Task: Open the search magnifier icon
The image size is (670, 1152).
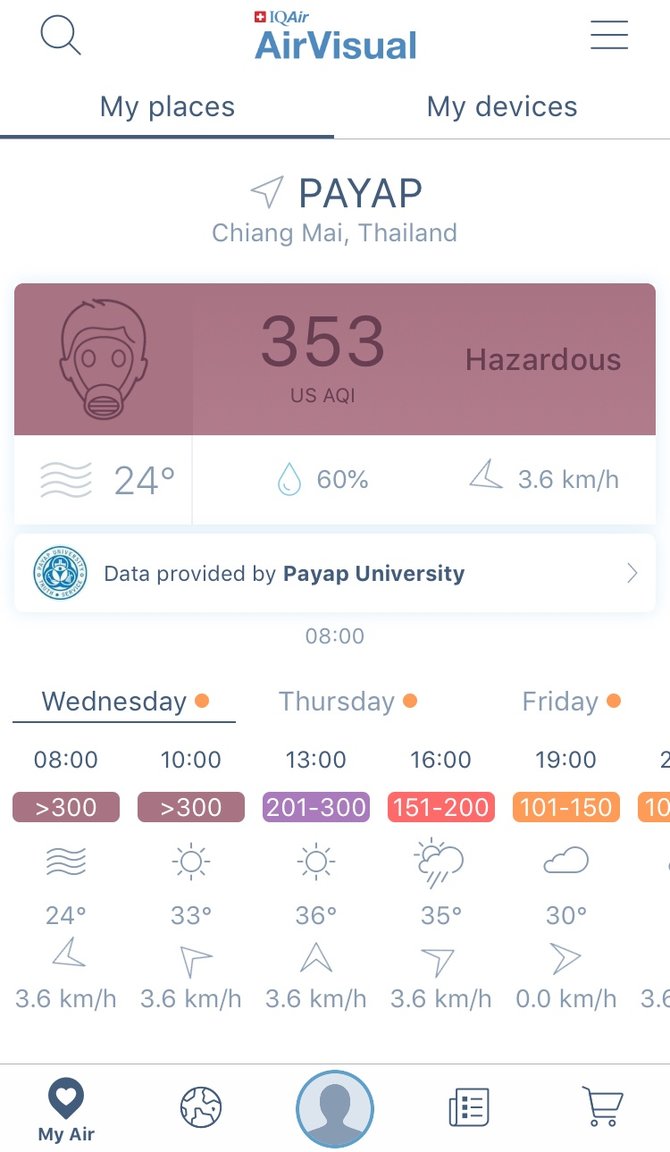Action: coord(60,37)
